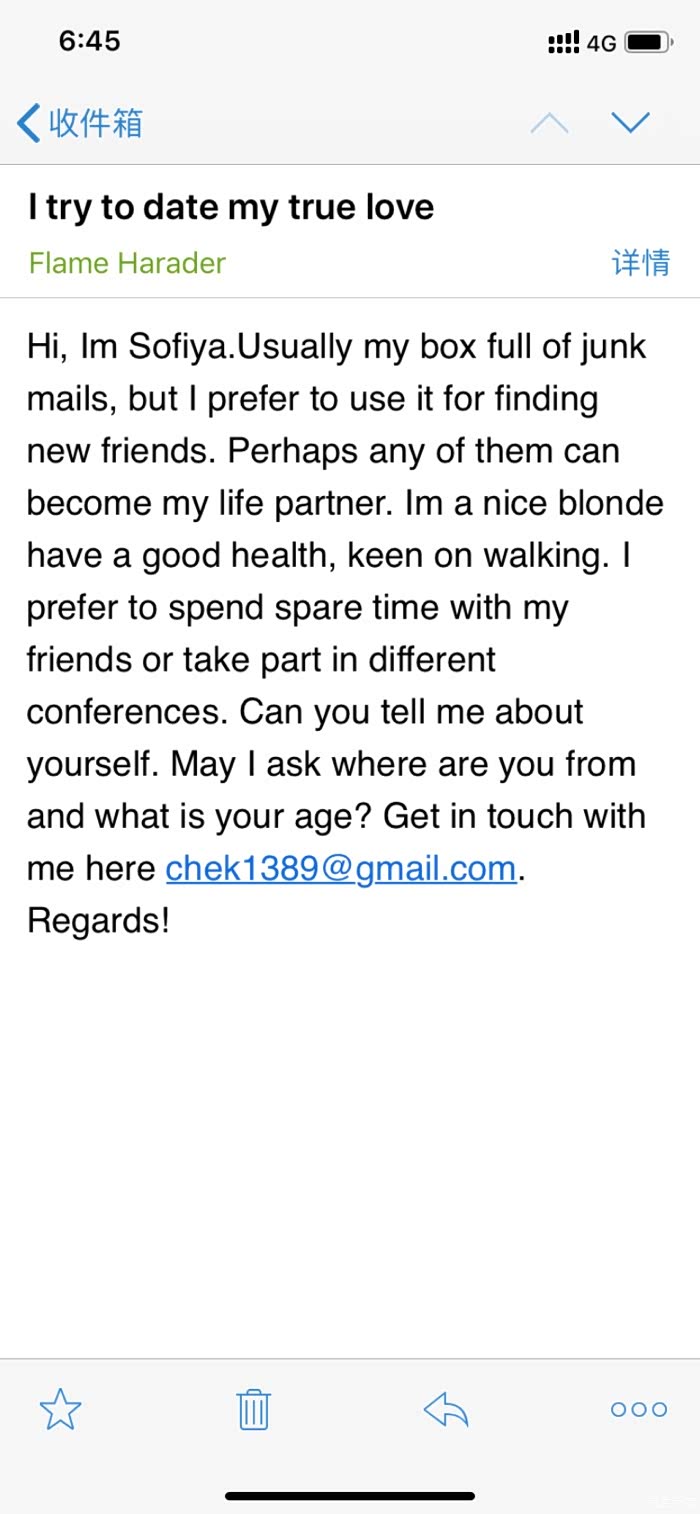Star this email
This screenshot has height=1514, width=700.
[x=60, y=1409]
